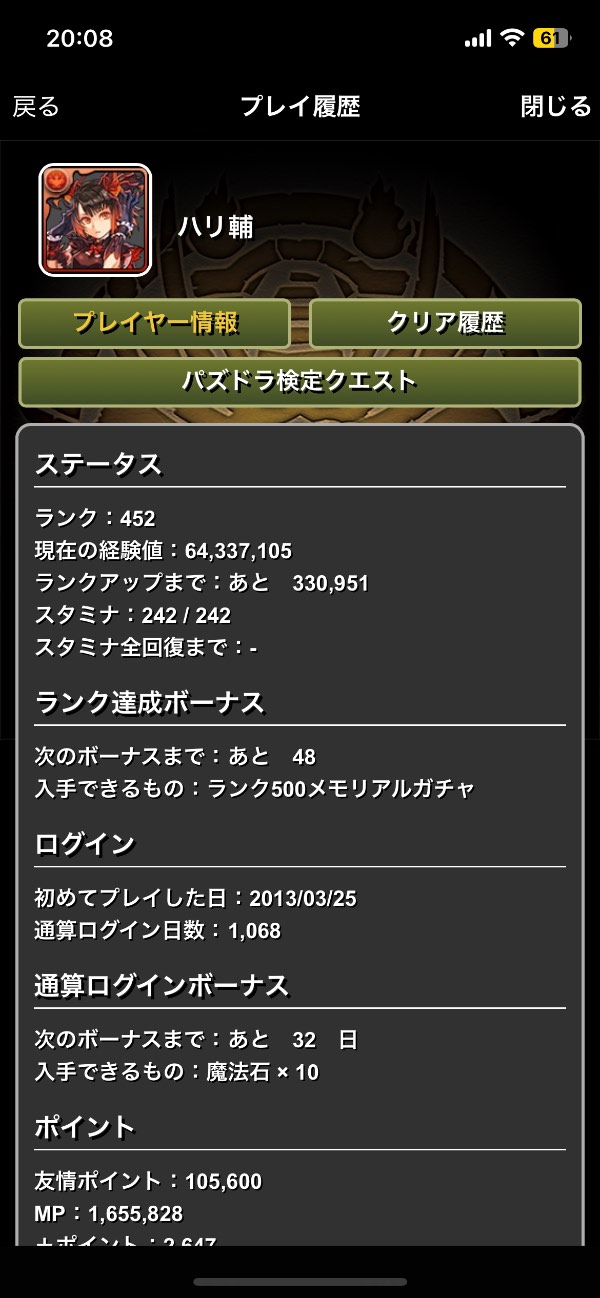The image size is (600, 1298).
Task: Select the プレイヤー情報 tab
Action: pyautogui.click(x=155, y=323)
